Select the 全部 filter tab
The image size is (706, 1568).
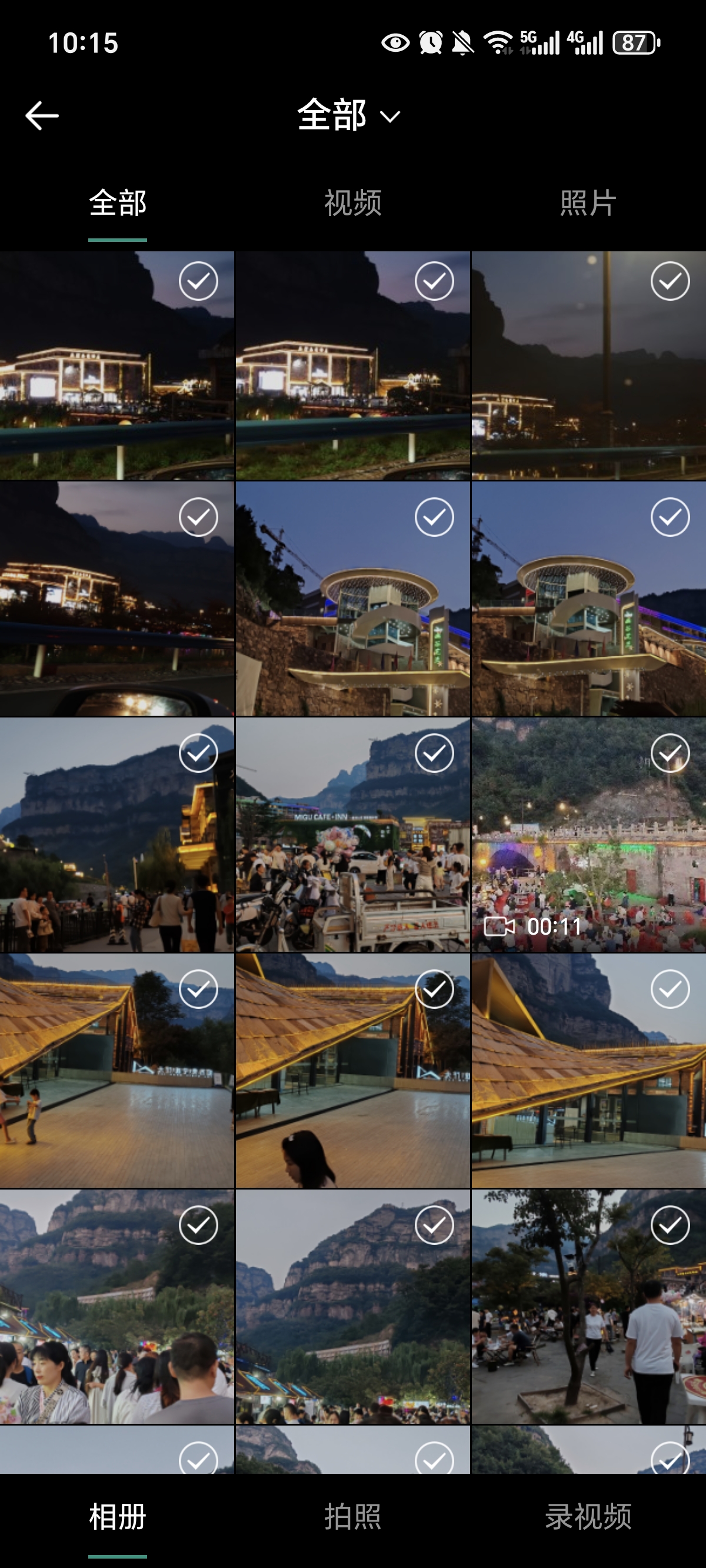(118, 202)
